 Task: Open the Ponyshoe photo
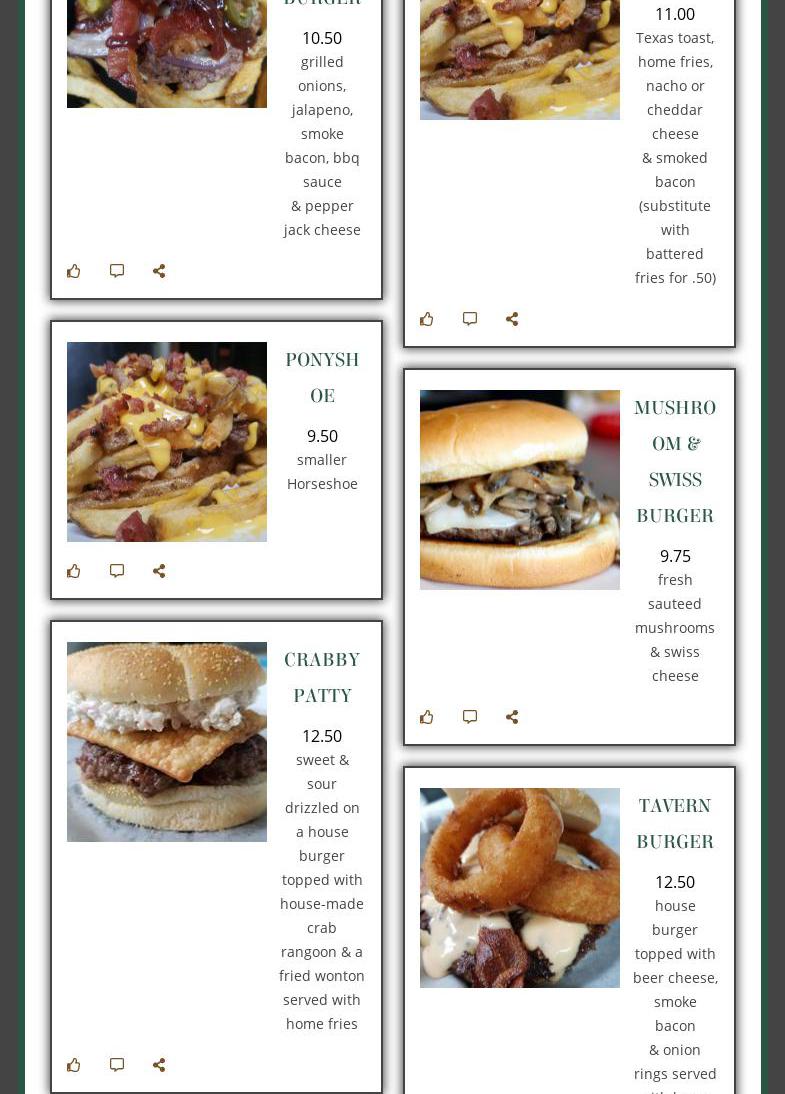[x=167, y=442]
